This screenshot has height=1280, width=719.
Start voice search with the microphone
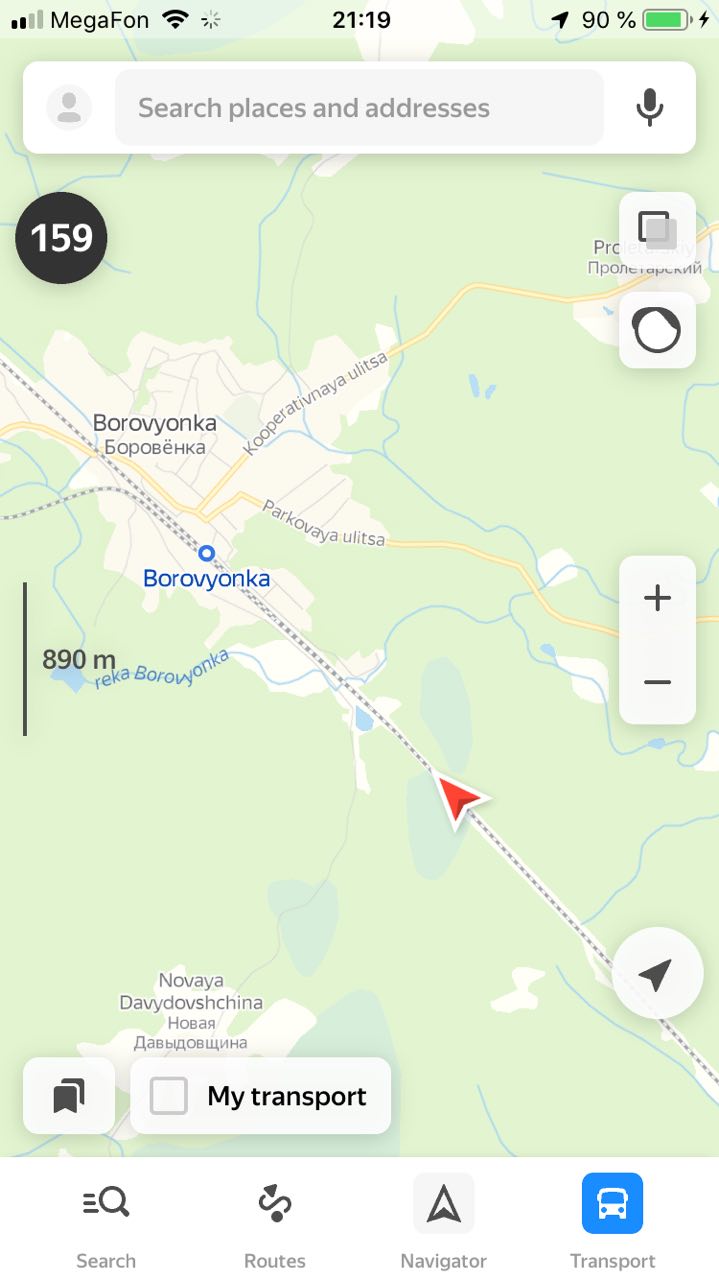click(650, 108)
